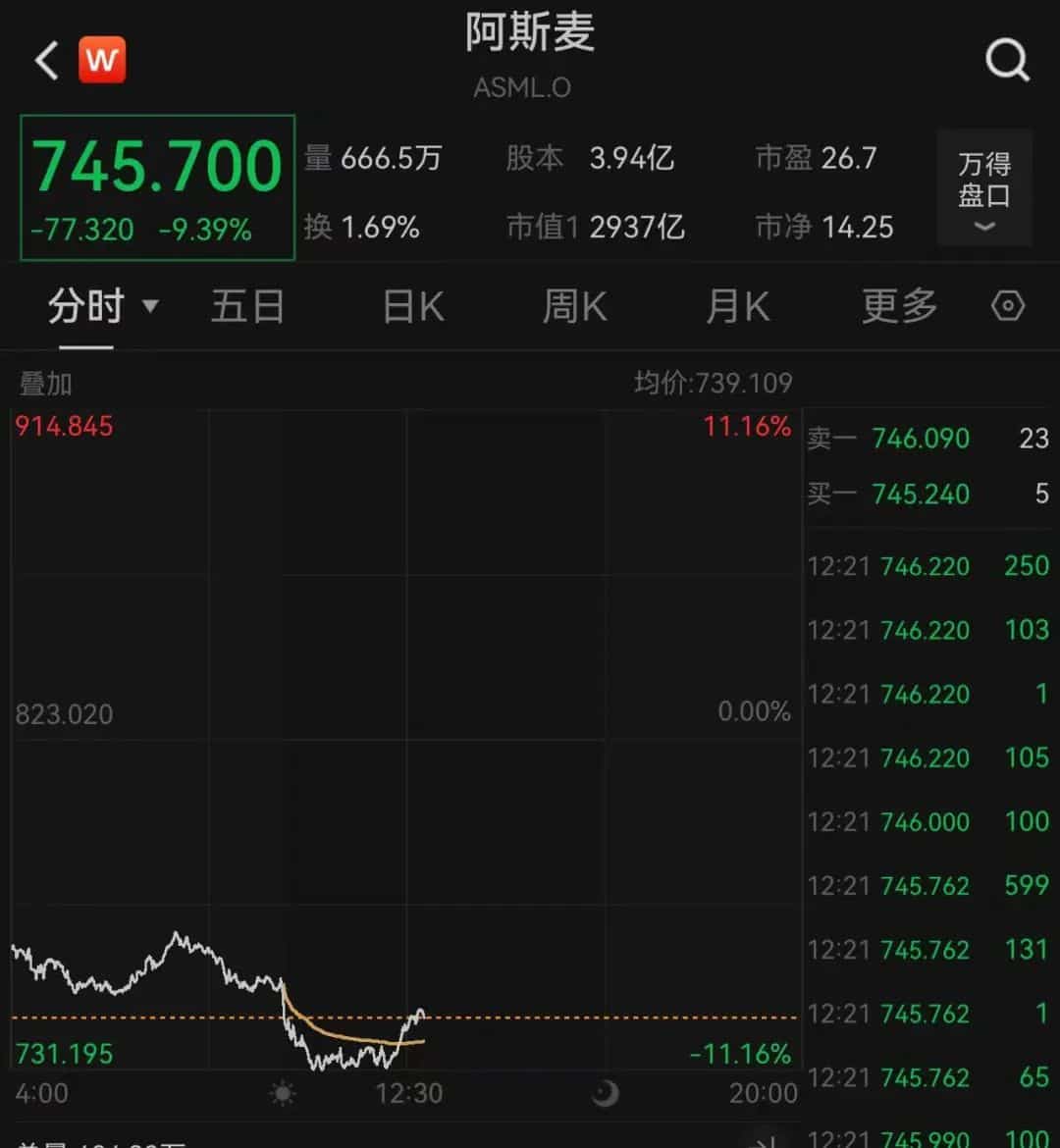Go back using the left arrow
The image size is (1060, 1148).
[45, 60]
